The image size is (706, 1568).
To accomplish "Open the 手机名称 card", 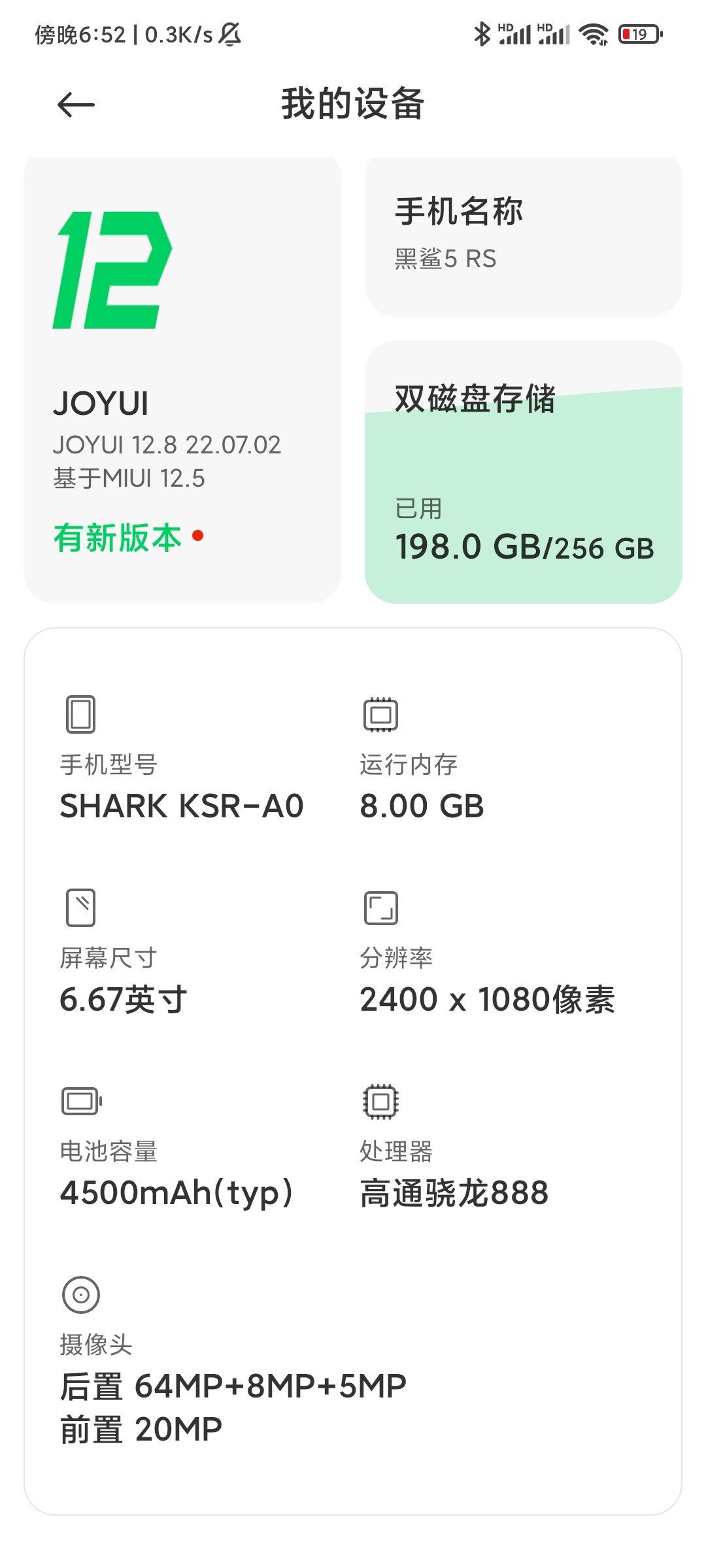I will tap(523, 236).
